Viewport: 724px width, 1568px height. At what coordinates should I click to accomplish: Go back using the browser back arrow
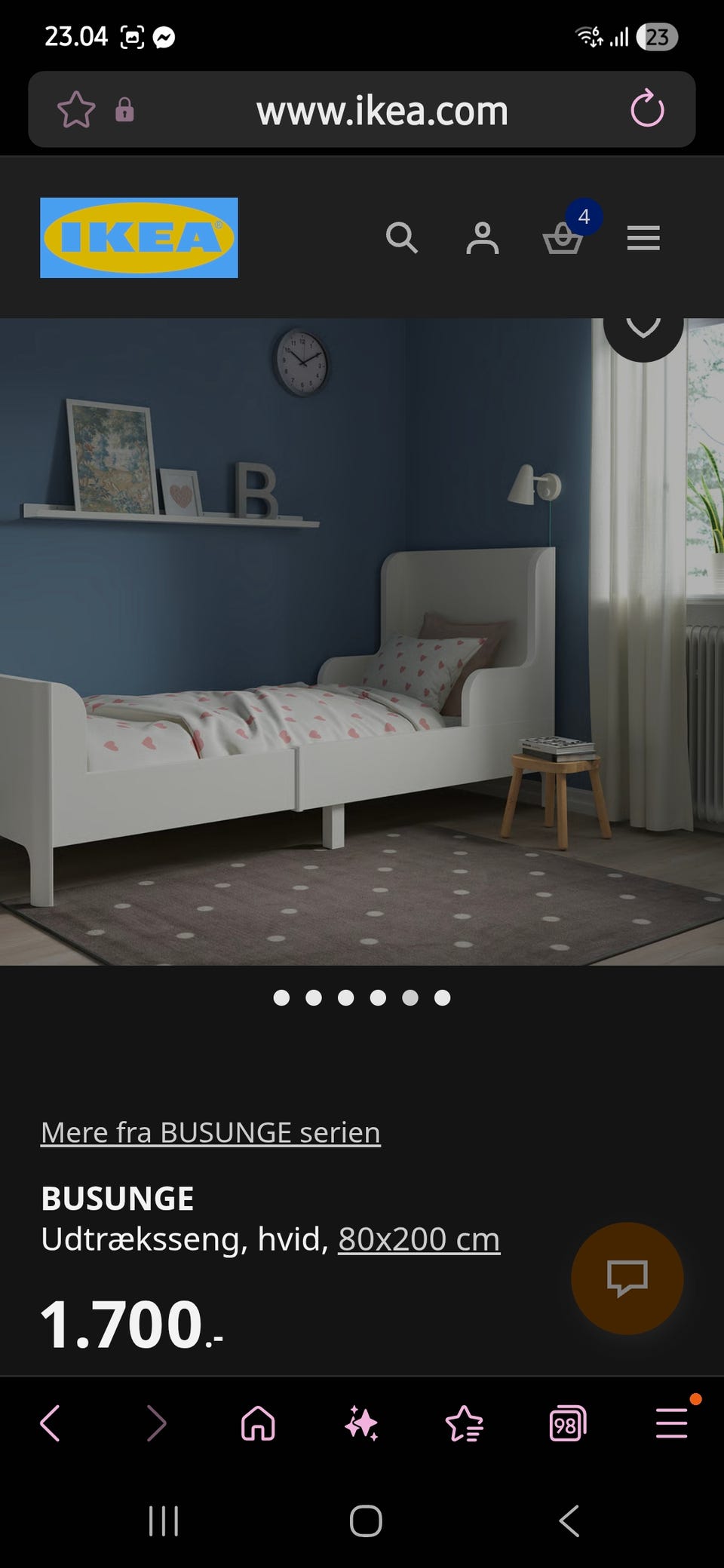click(x=51, y=1423)
